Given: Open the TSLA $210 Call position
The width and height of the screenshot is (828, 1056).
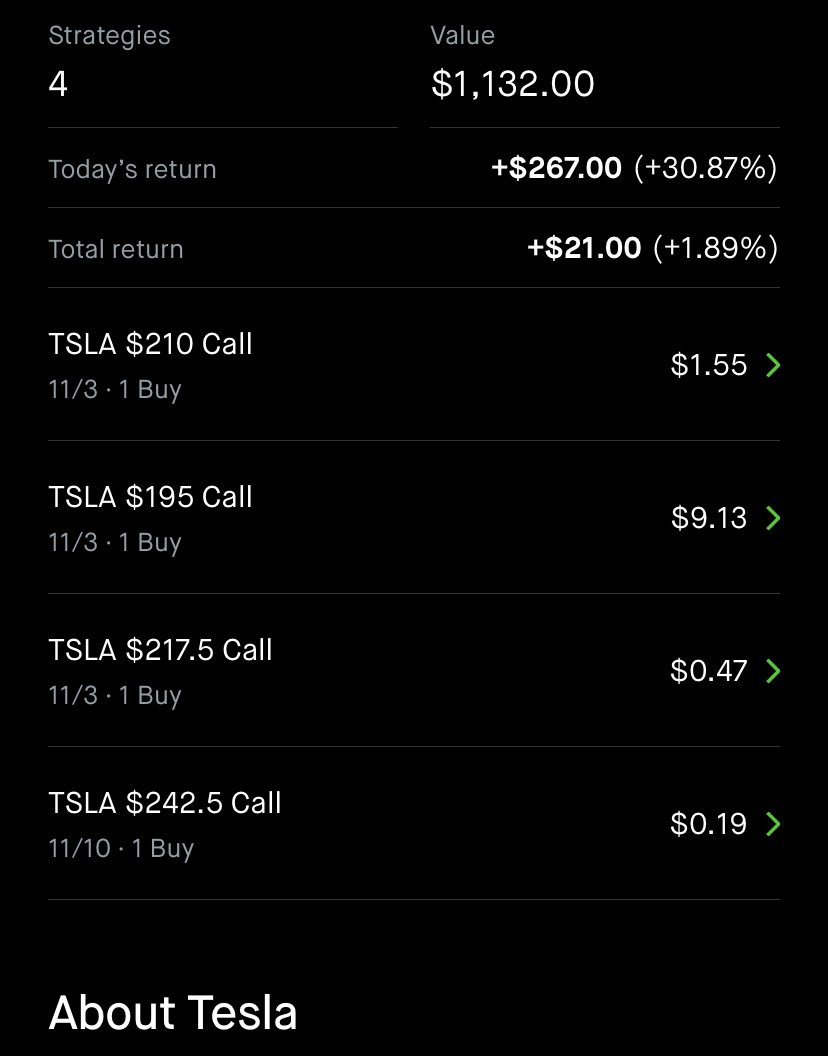Looking at the screenshot, I should pyautogui.click(x=413, y=365).
